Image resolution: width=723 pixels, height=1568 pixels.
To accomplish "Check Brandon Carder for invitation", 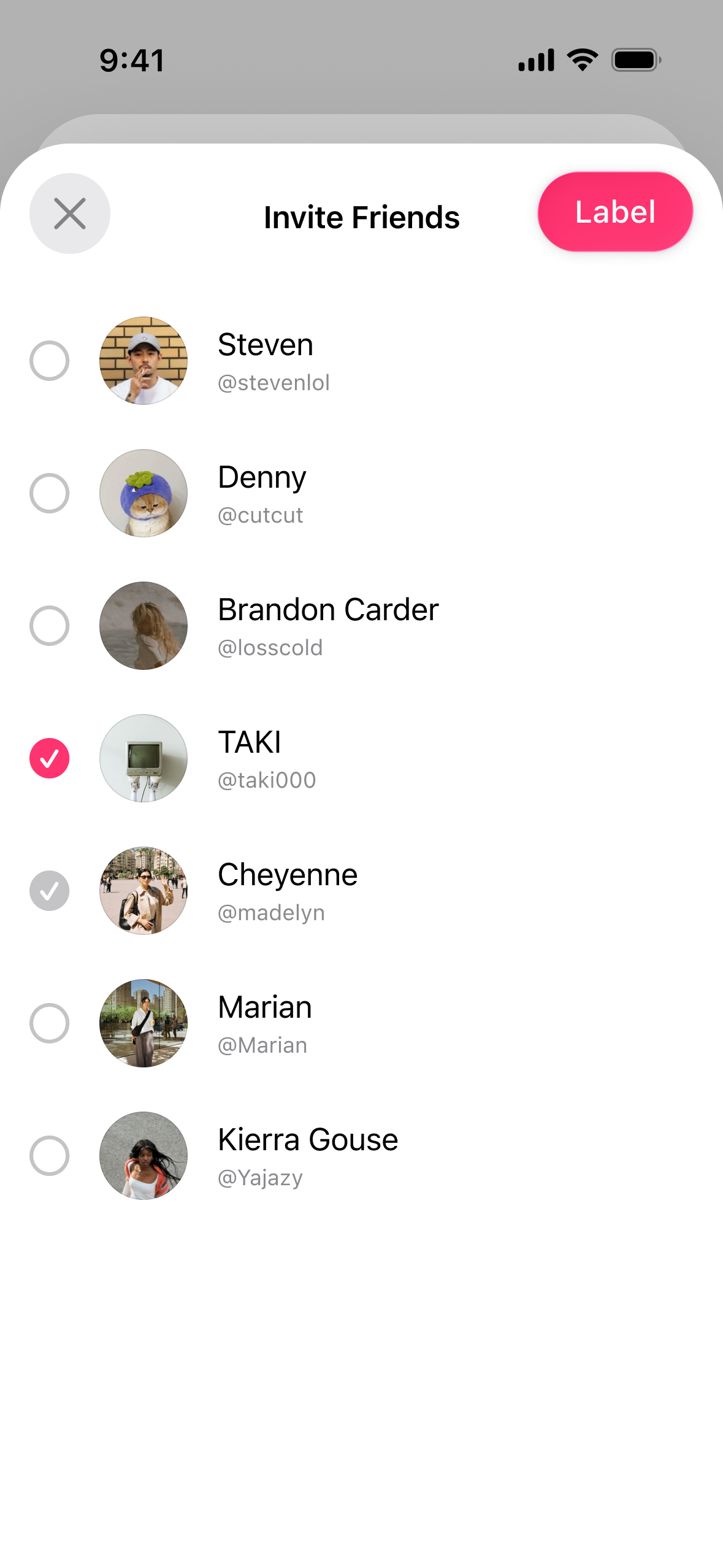I will (x=50, y=626).
